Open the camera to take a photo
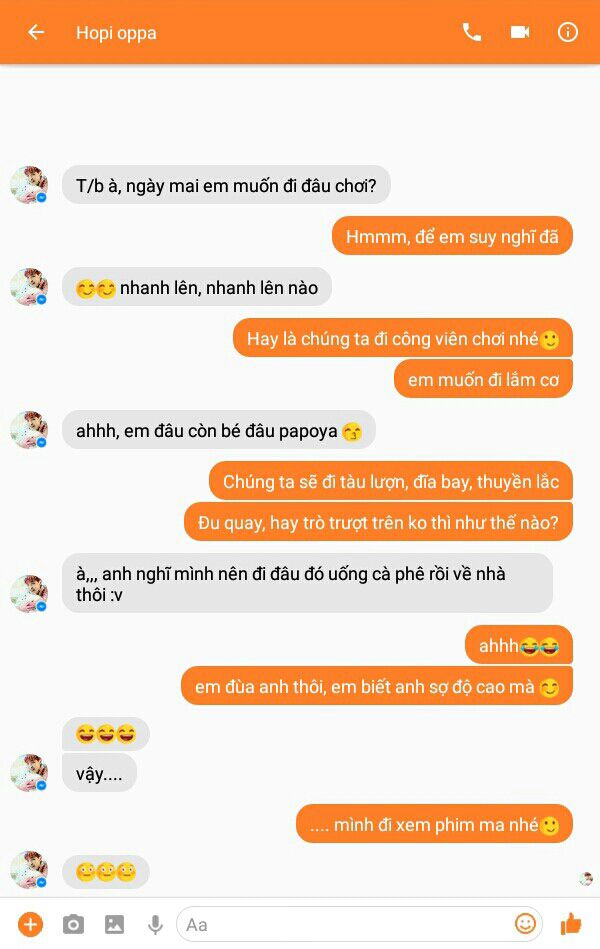The width and height of the screenshot is (600, 949). tap(73, 924)
